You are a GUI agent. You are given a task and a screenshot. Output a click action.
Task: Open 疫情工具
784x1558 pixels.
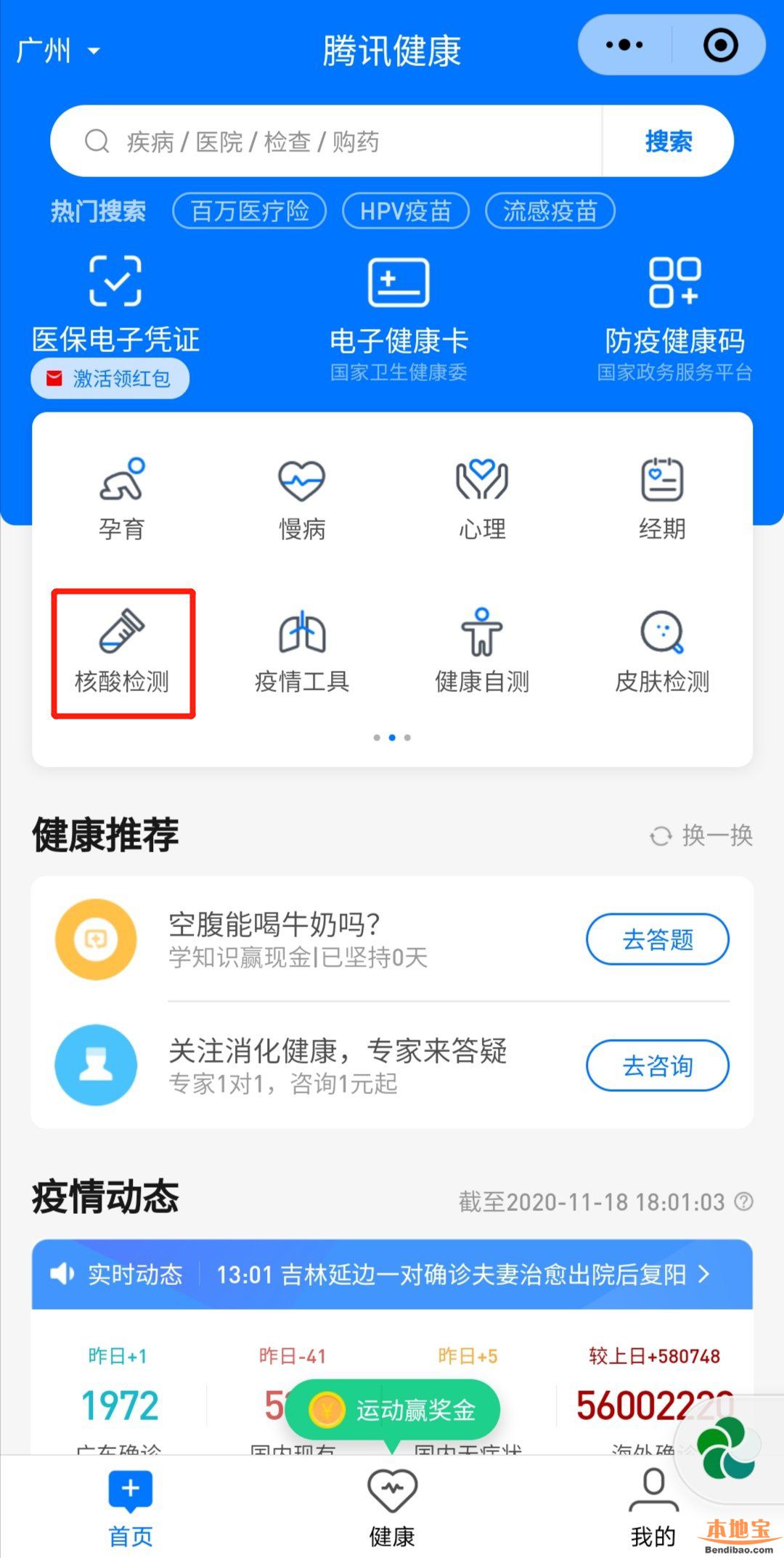(302, 653)
